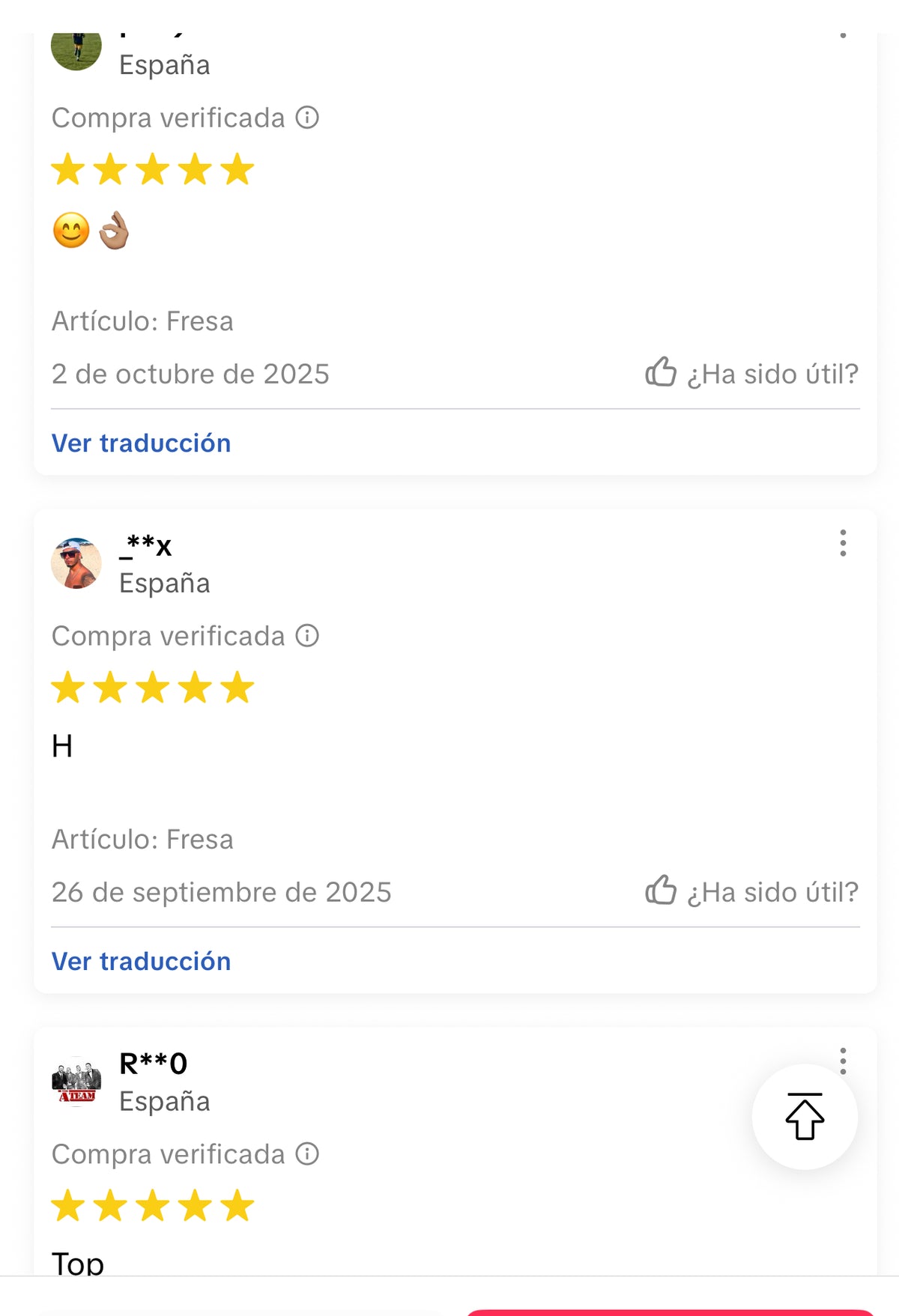This screenshot has height=1316, width=899.
Task: Open _**x's profile picture
Action: tap(76, 563)
